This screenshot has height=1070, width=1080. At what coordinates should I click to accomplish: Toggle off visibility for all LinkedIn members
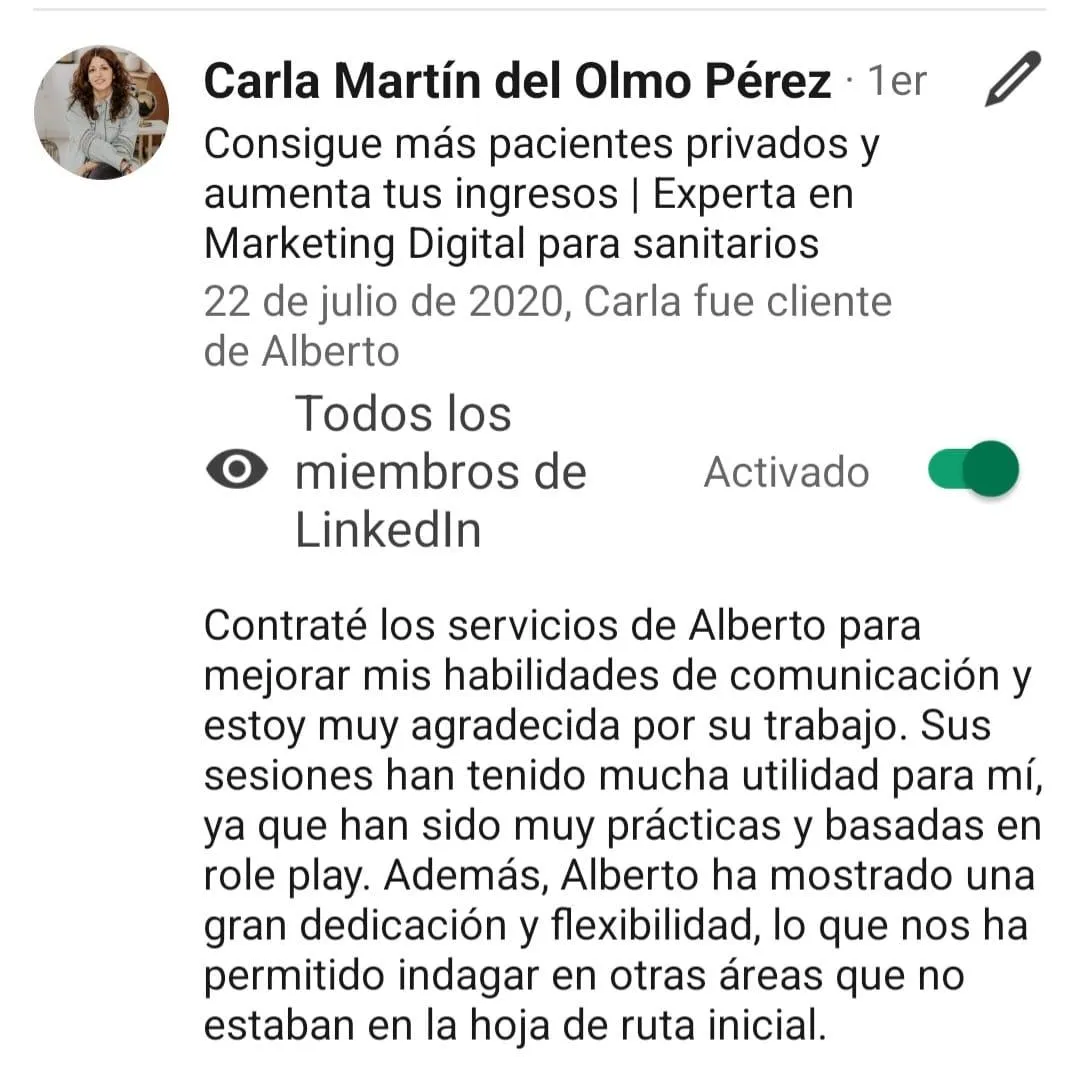click(972, 470)
